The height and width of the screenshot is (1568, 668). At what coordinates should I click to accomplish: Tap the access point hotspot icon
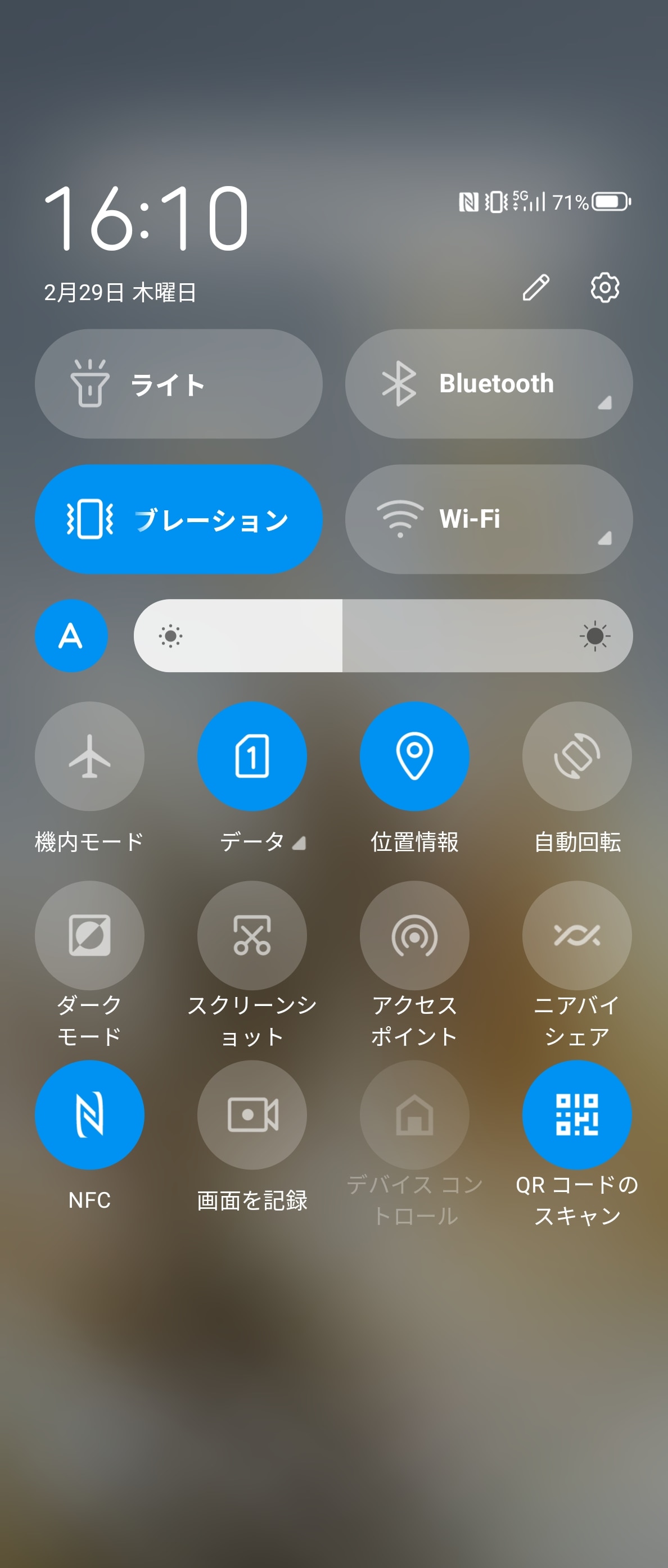coord(414,936)
